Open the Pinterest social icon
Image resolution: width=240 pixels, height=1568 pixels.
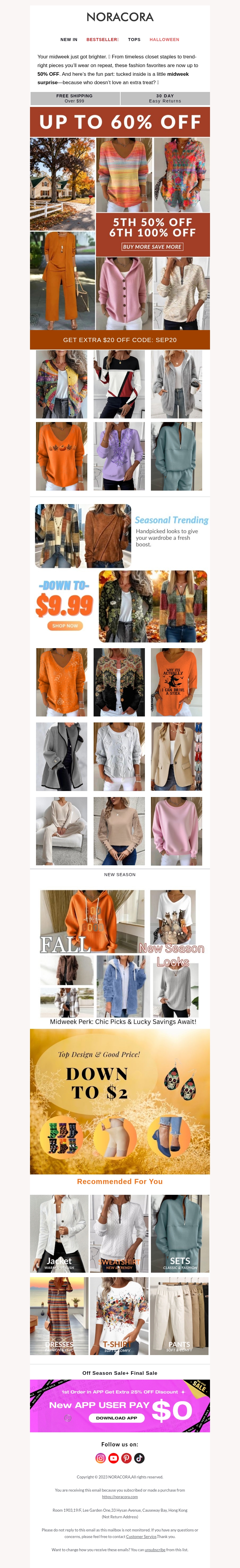[126, 1458]
